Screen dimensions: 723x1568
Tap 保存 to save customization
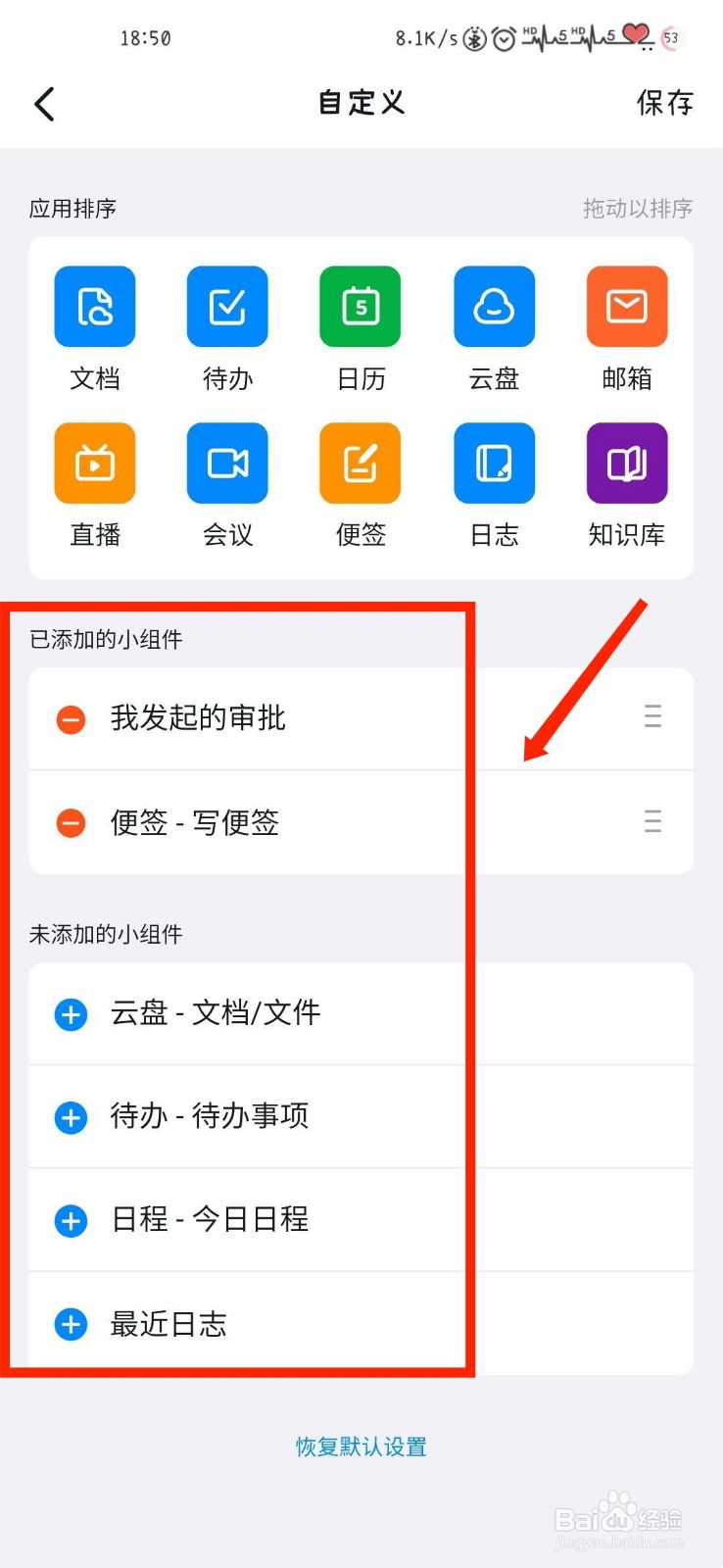click(x=665, y=103)
